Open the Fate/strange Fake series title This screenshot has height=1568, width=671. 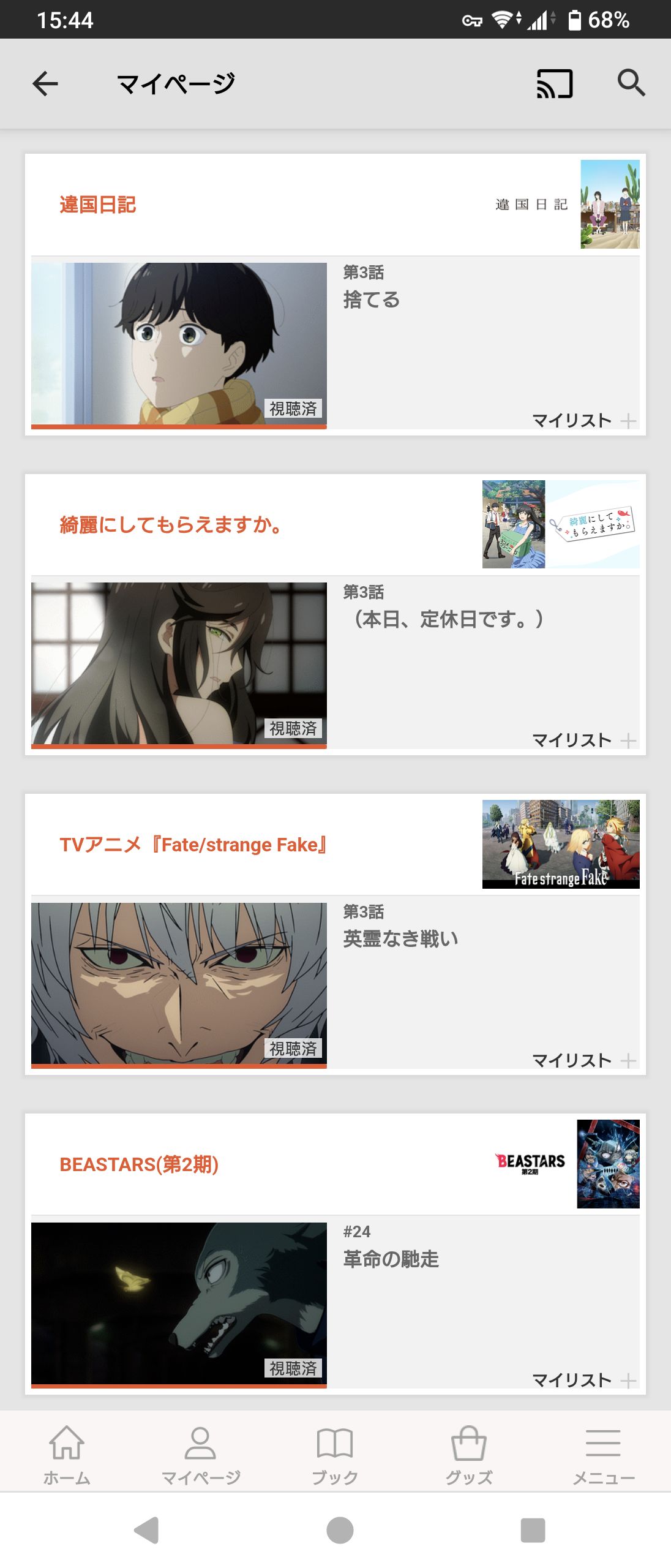pos(193,845)
